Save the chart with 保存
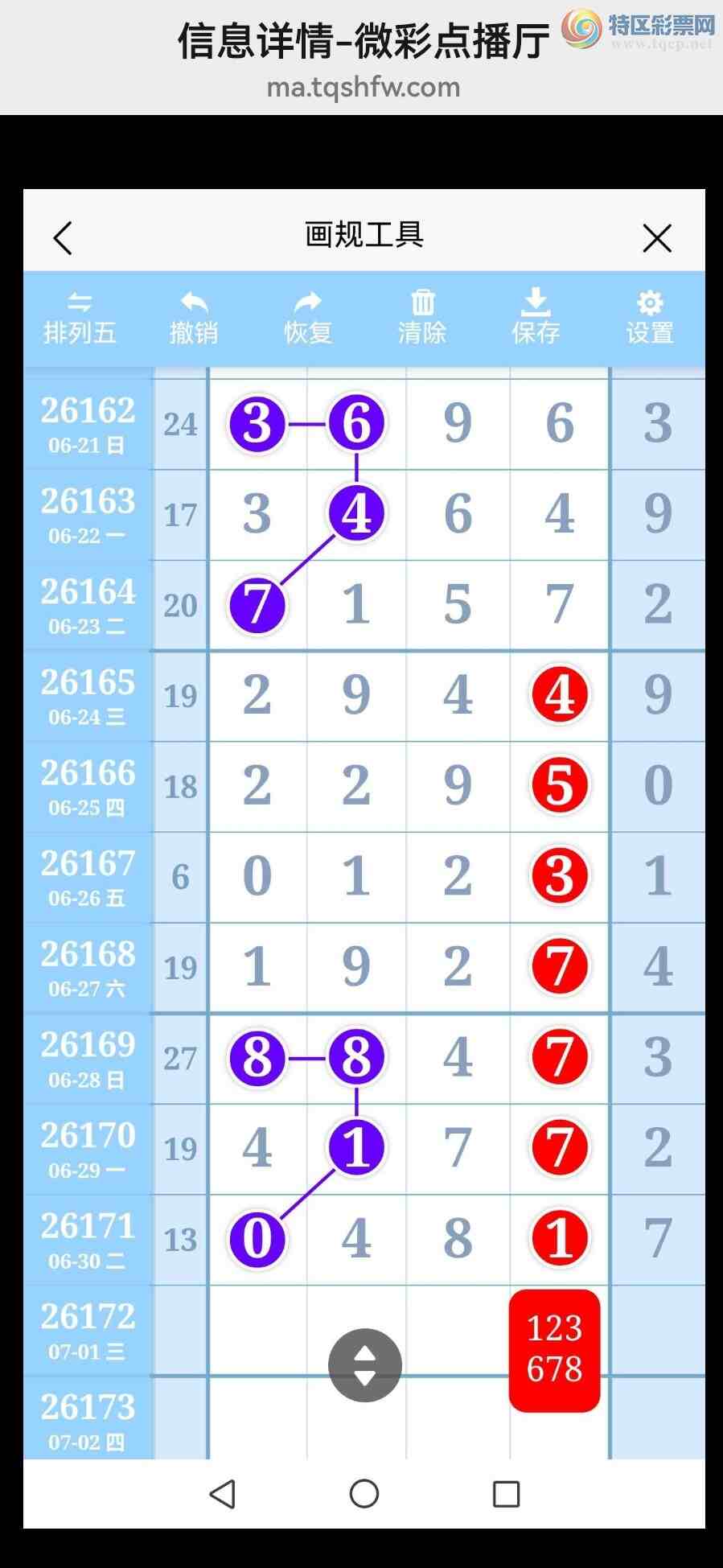 point(536,319)
